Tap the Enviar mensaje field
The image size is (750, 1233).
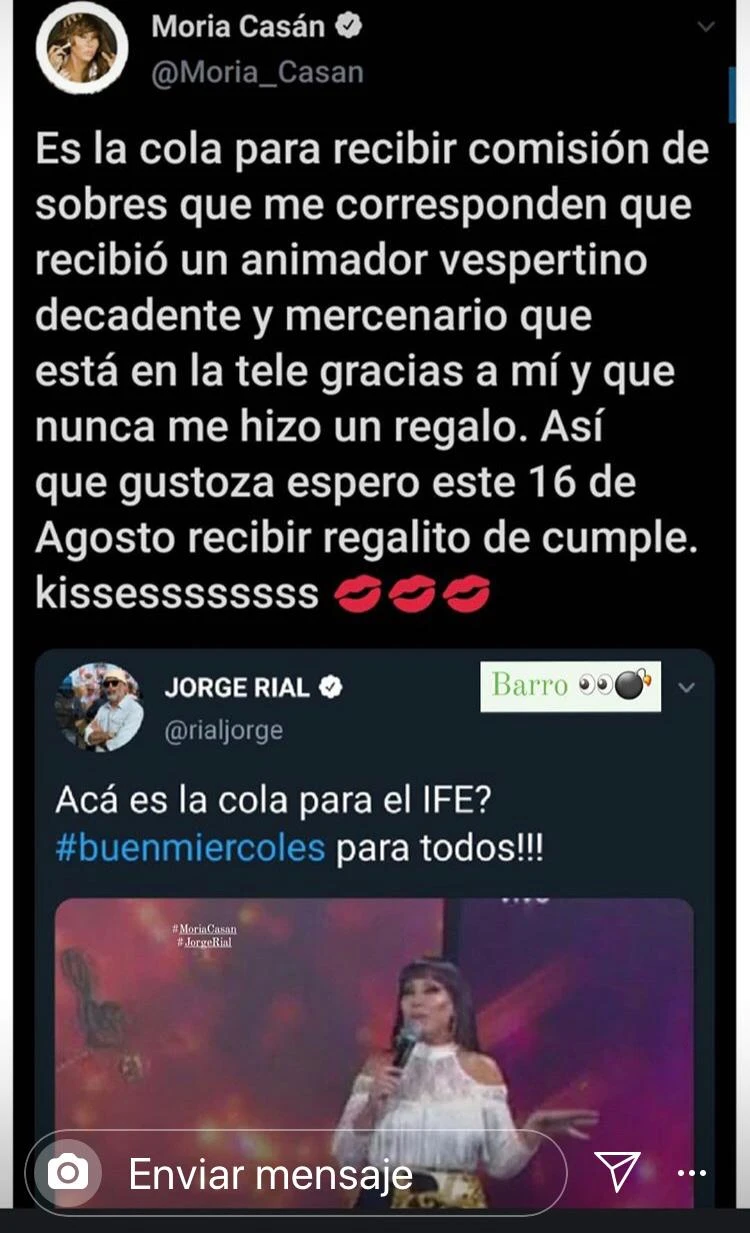(x=300, y=1173)
